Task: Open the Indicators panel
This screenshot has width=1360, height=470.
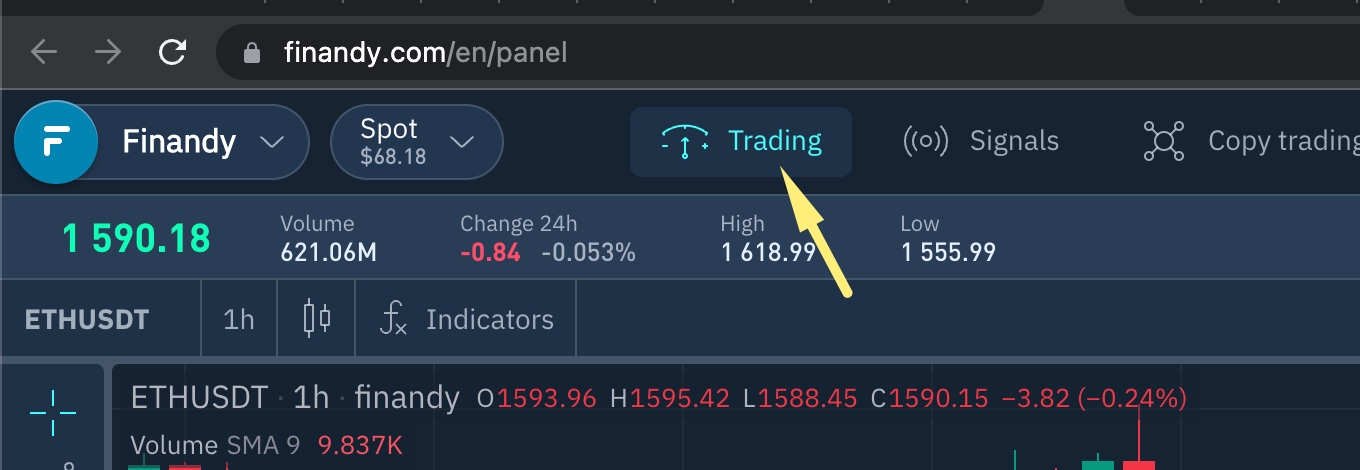Action: (467, 320)
